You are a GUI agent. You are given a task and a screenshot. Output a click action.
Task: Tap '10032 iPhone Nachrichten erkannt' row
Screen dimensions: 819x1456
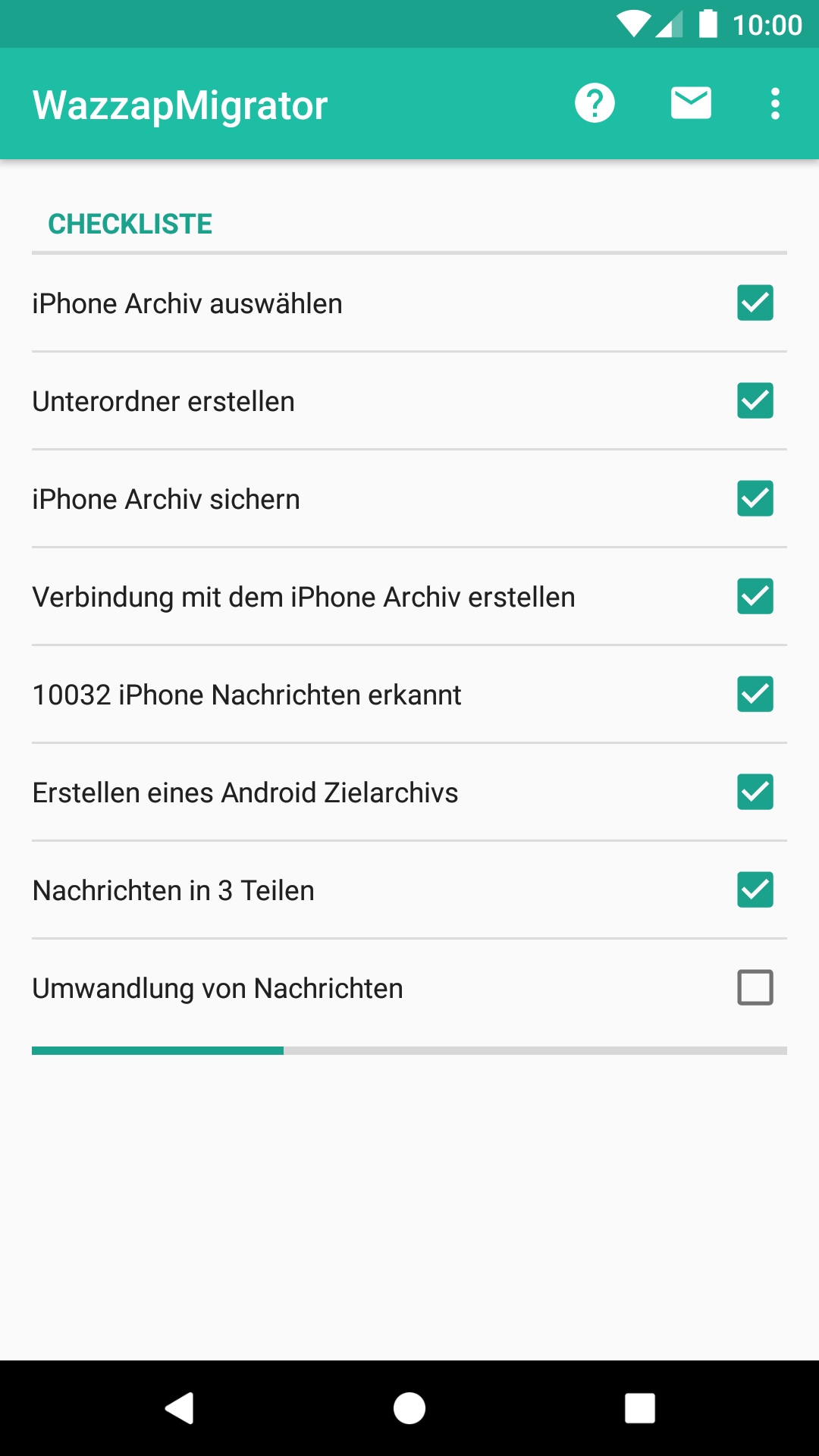pos(246,694)
